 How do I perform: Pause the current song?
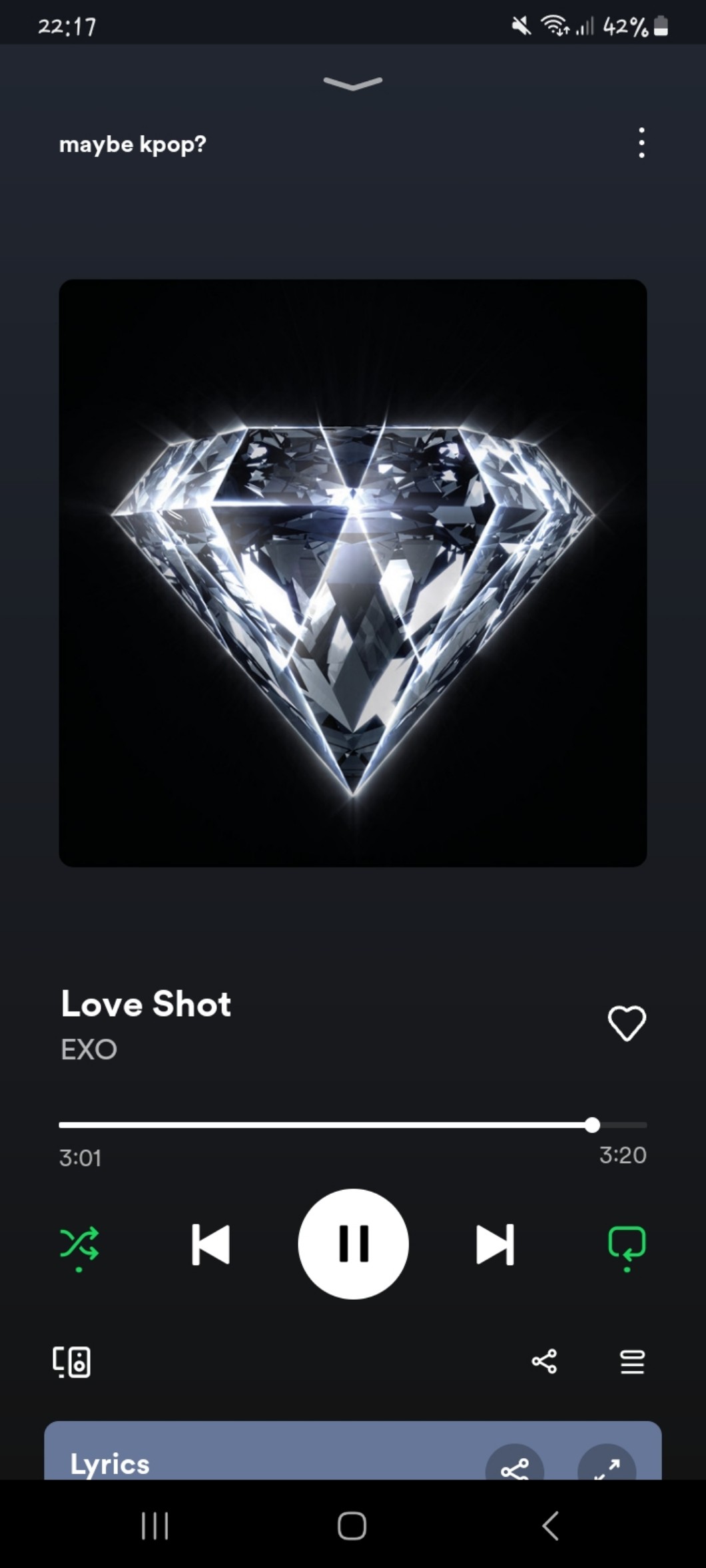pyautogui.click(x=353, y=1244)
